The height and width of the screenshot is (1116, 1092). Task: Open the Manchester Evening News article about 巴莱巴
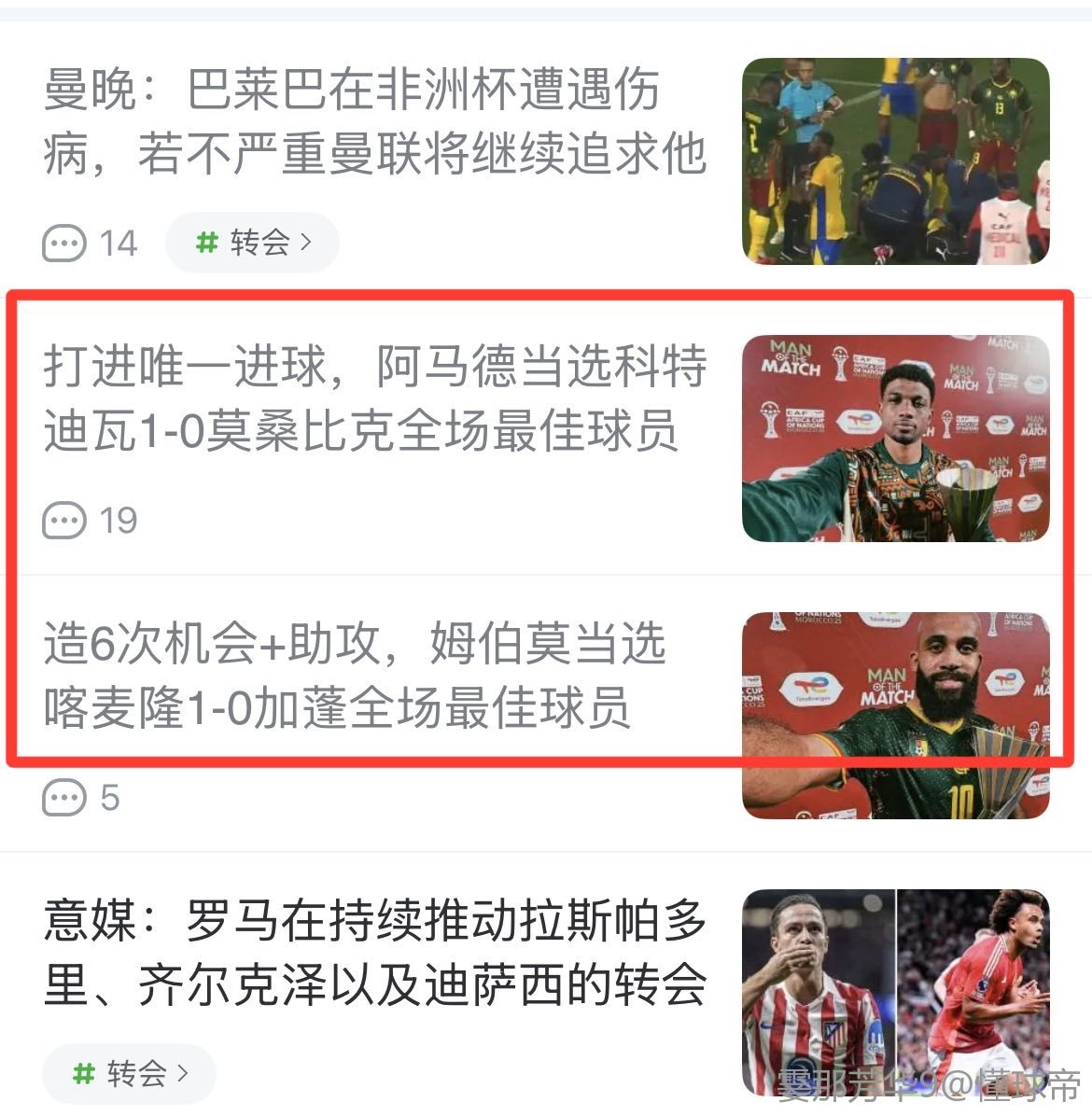tap(373, 121)
